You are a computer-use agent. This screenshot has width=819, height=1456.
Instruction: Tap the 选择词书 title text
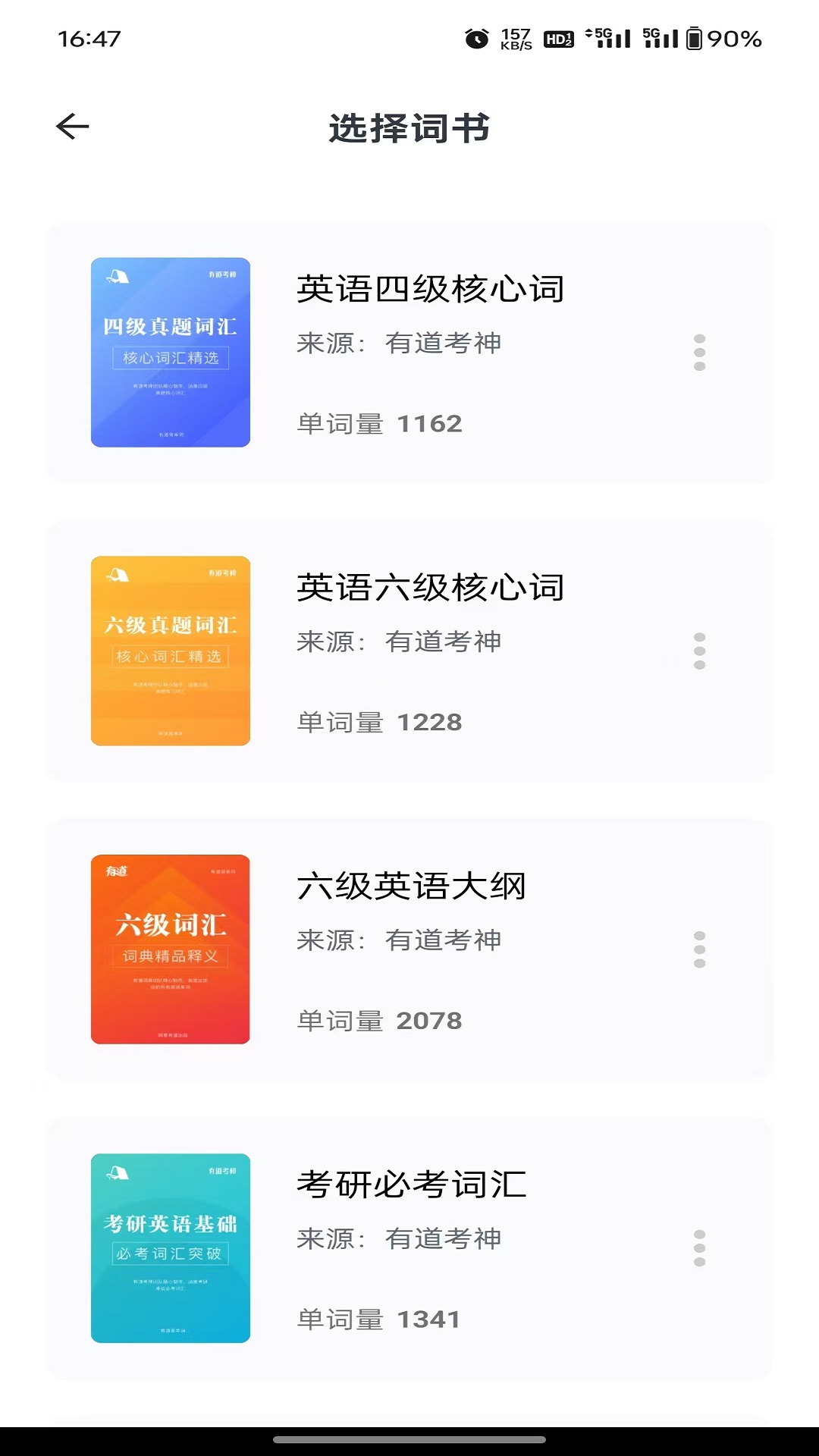409,127
